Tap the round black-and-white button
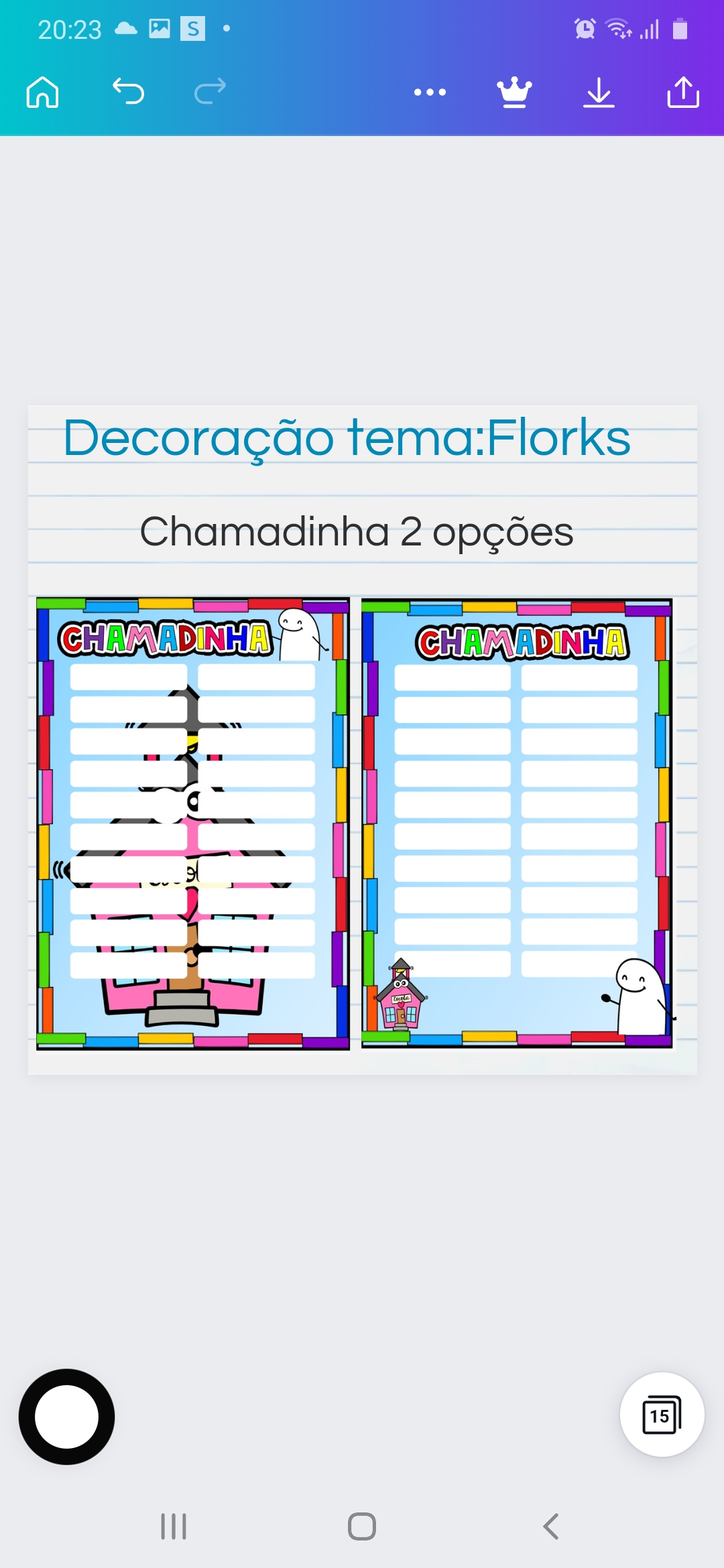This screenshot has width=724, height=1568. point(66,1417)
